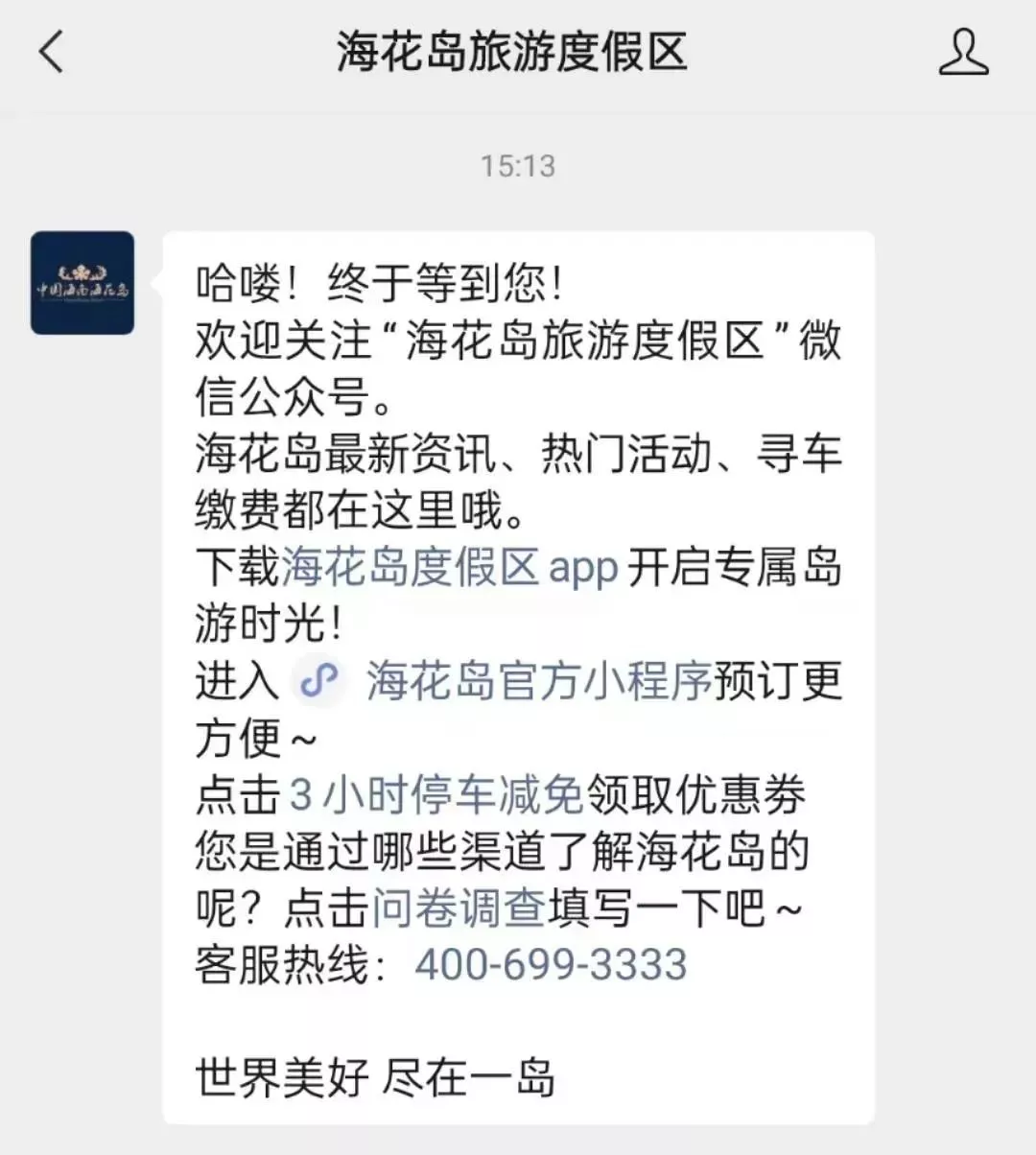
Task: Open the 海花岛度假区 app download link
Action: click(x=449, y=568)
